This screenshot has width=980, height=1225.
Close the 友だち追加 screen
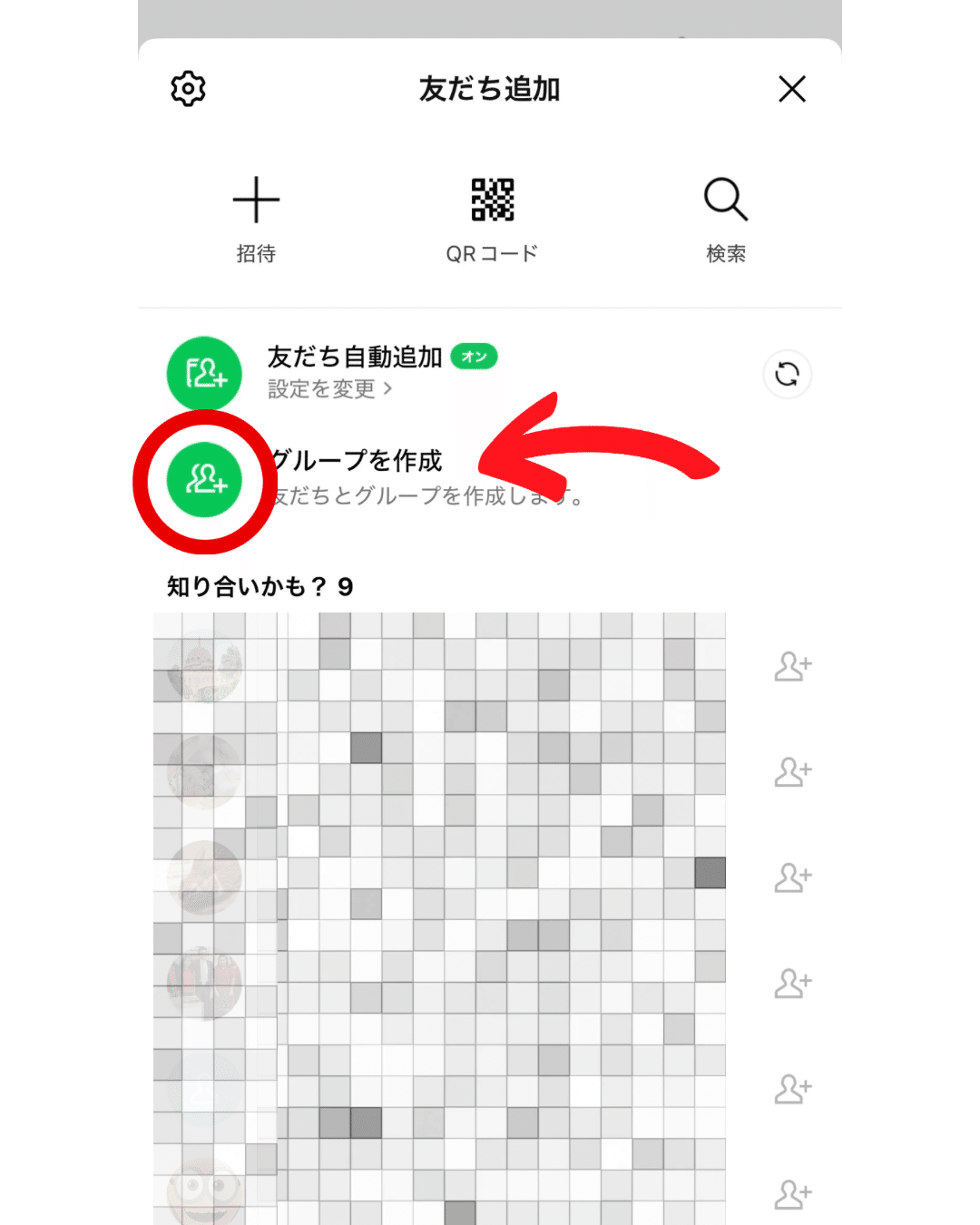tap(791, 88)
